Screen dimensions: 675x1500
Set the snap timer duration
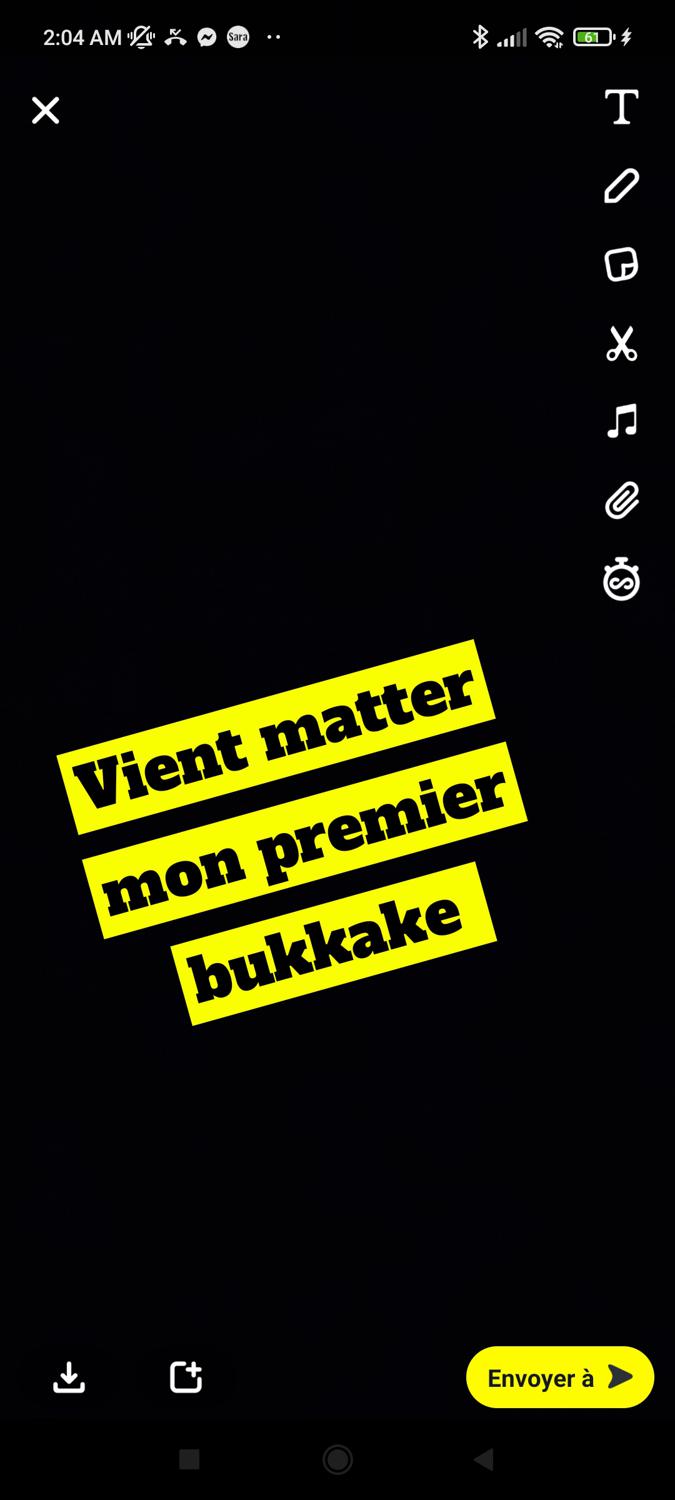[621, 579]
